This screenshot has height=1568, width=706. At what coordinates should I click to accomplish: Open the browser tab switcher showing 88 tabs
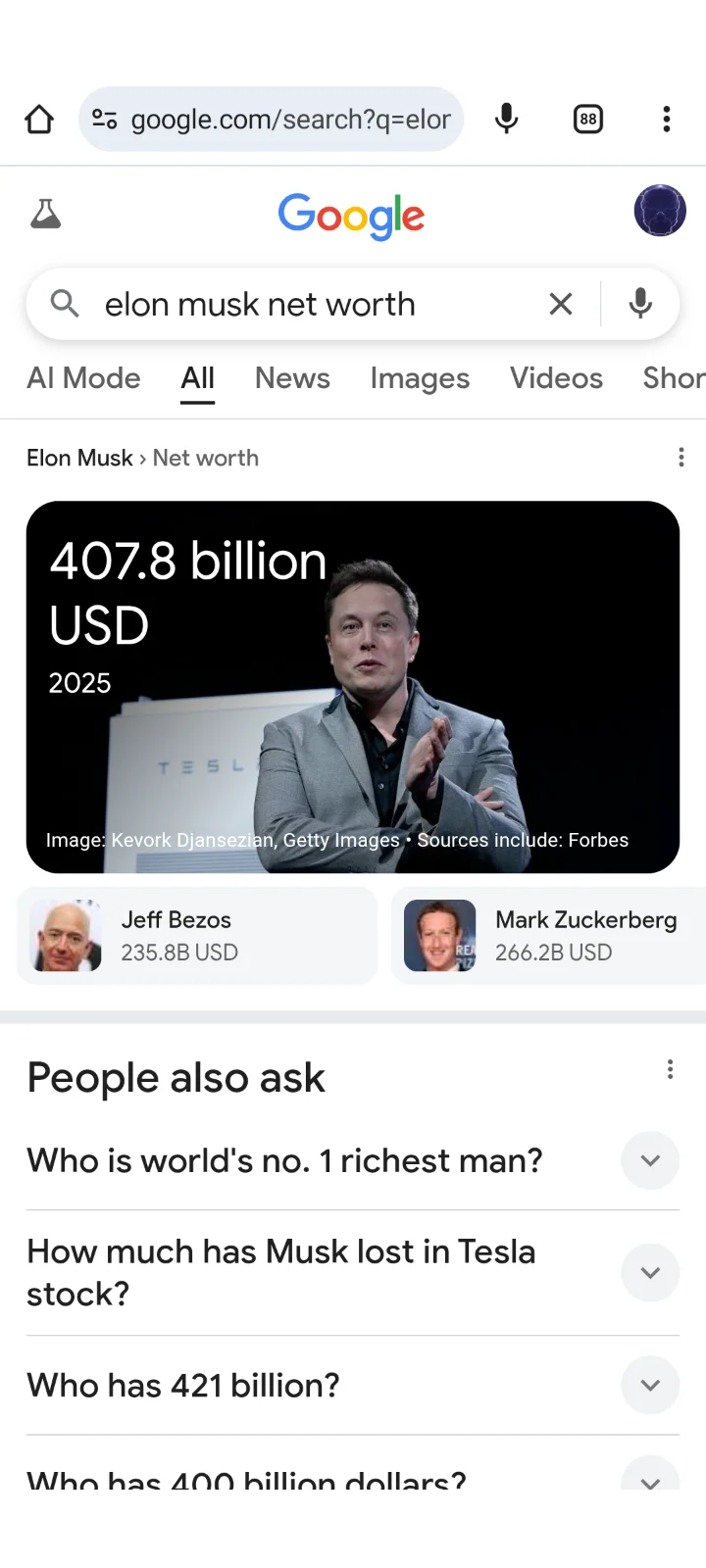pyautogui.click(x=587, y=119)
